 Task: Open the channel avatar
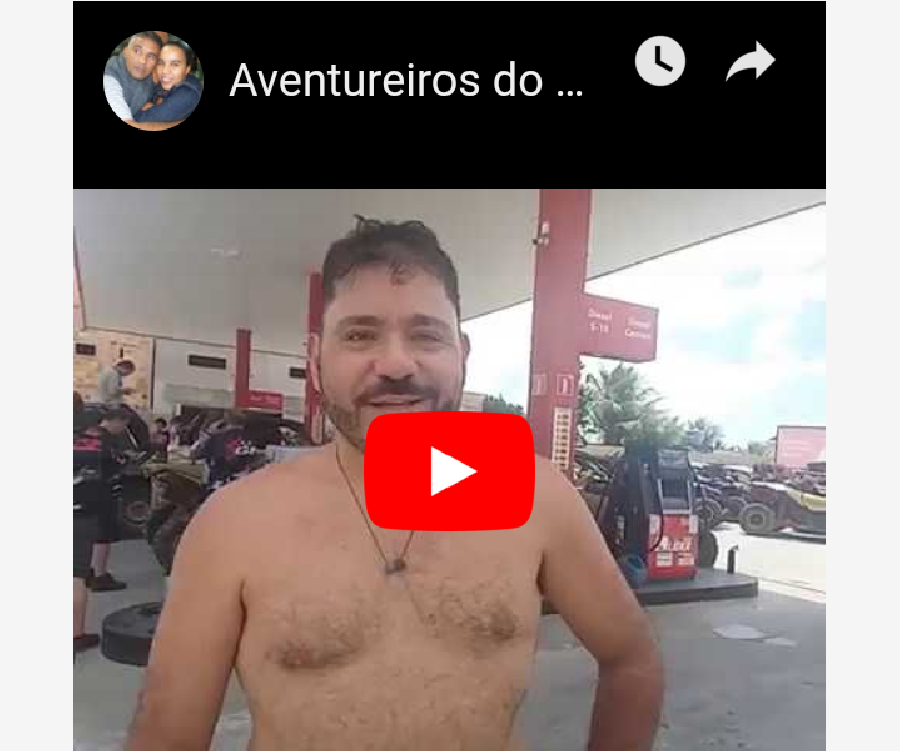[x=153, y=81]
